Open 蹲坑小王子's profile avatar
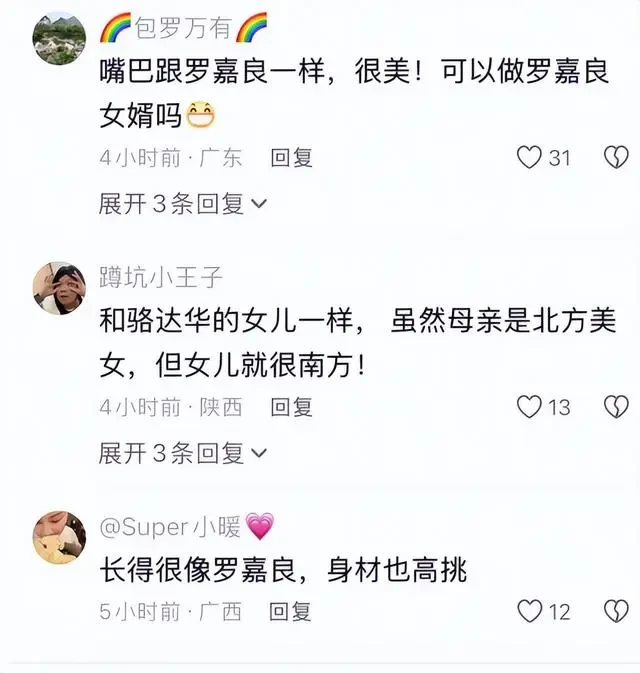640x673 pixels. coord(59,289)
